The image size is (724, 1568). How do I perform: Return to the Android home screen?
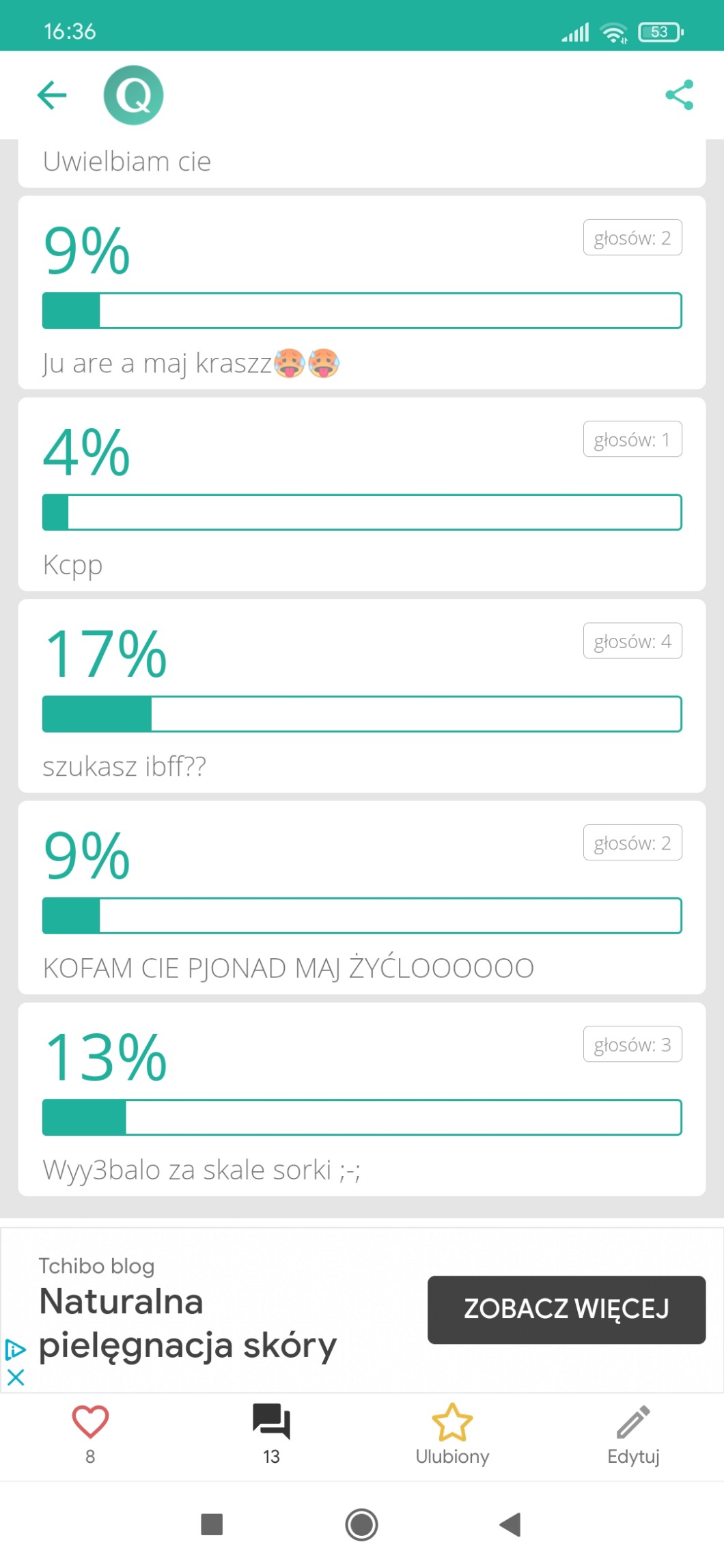coord(361,1524)
